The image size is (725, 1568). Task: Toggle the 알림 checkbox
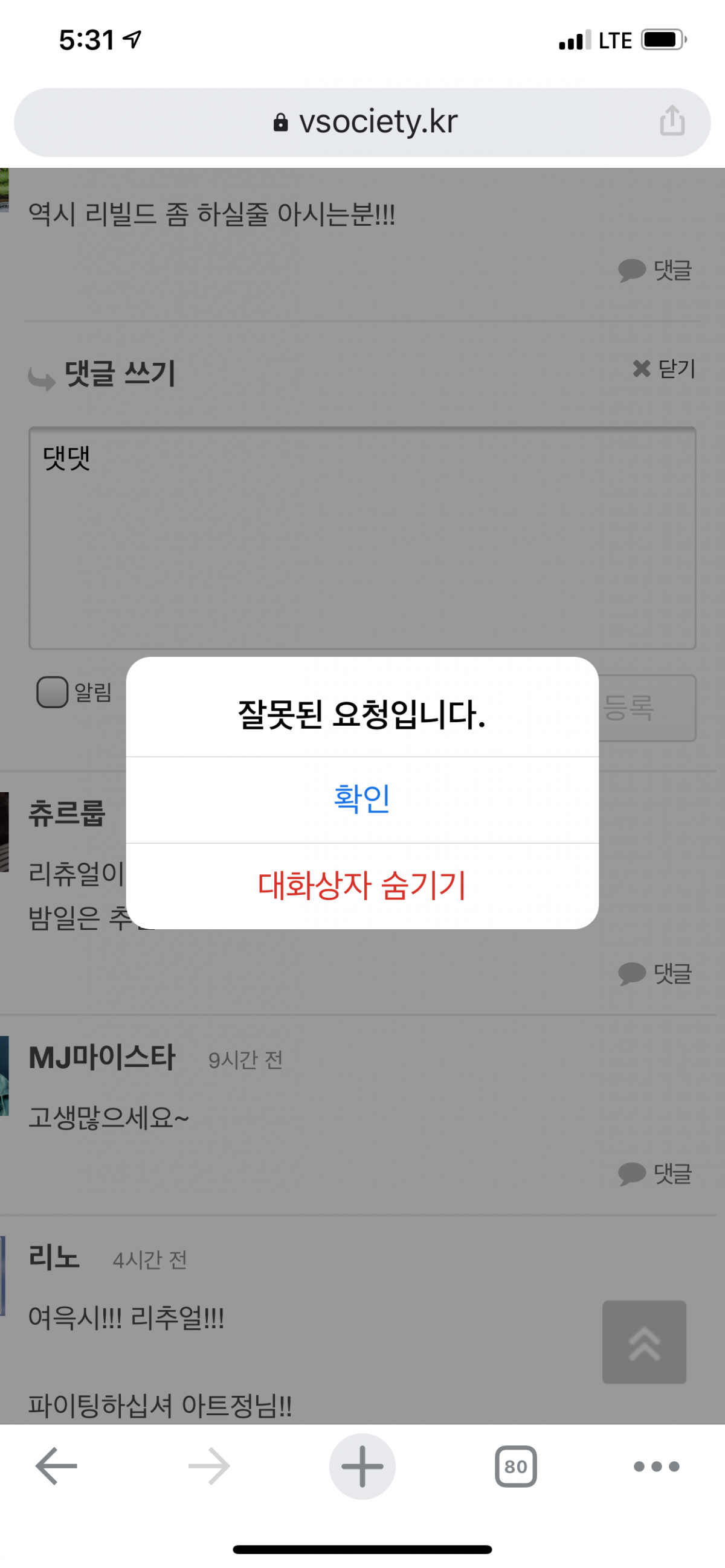[x=53, y=692]
